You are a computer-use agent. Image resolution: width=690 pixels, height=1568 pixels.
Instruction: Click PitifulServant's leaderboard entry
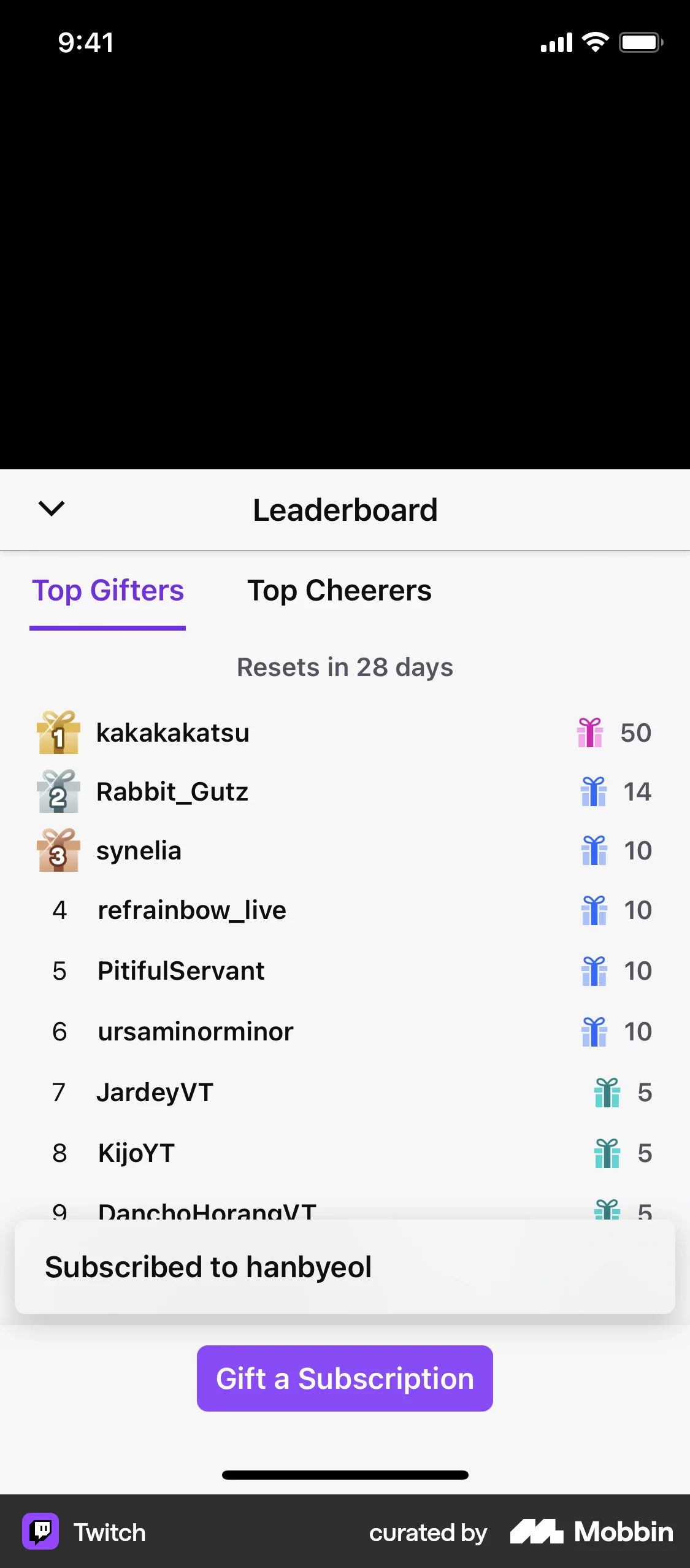[x=181, y=970]
